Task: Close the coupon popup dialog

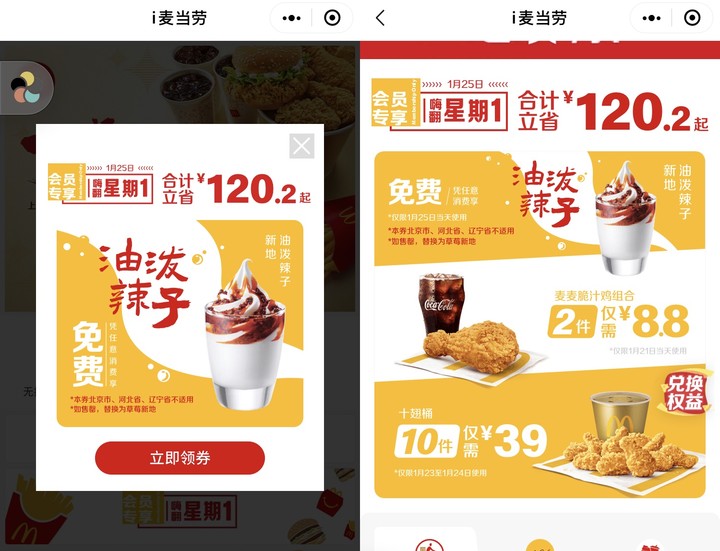Action: point(302,146)
